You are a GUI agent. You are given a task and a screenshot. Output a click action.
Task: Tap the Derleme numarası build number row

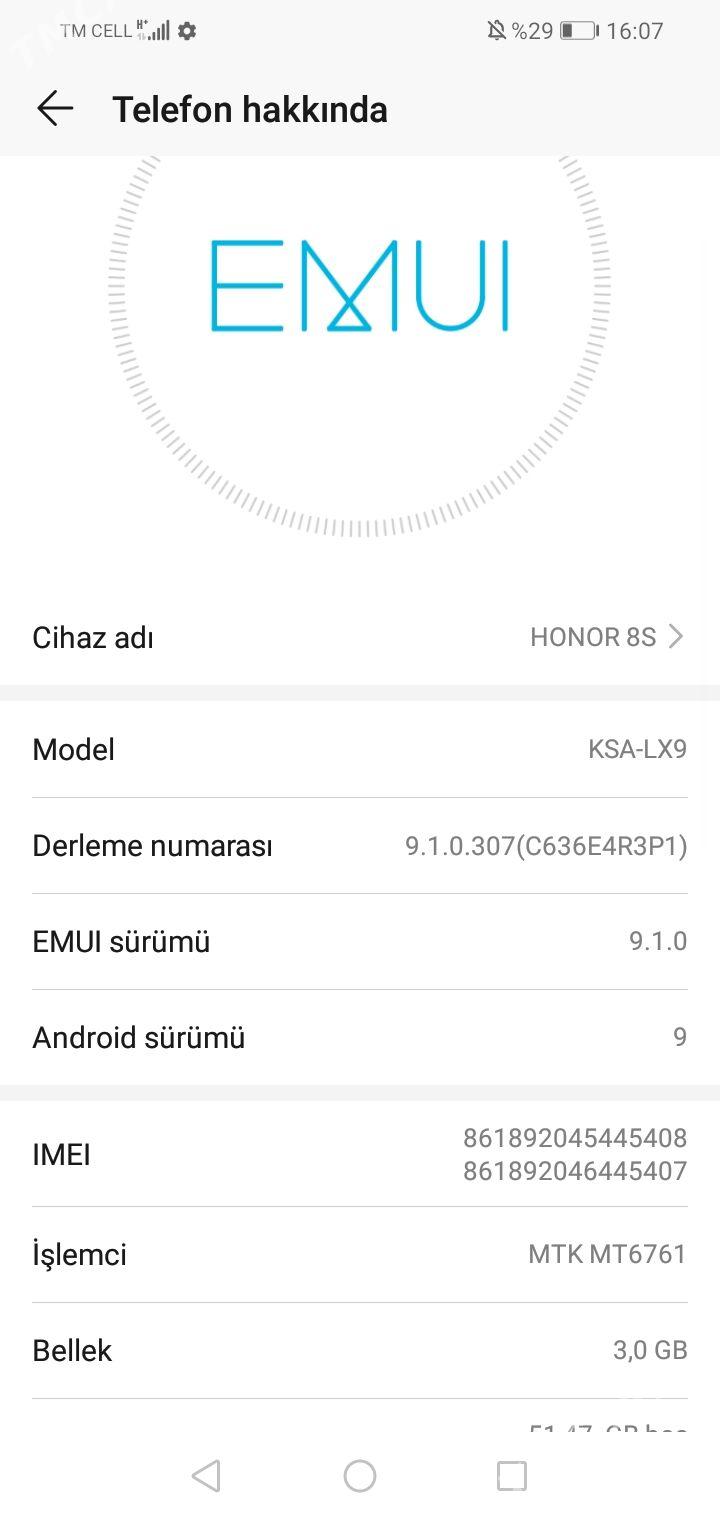pos(360,845)
